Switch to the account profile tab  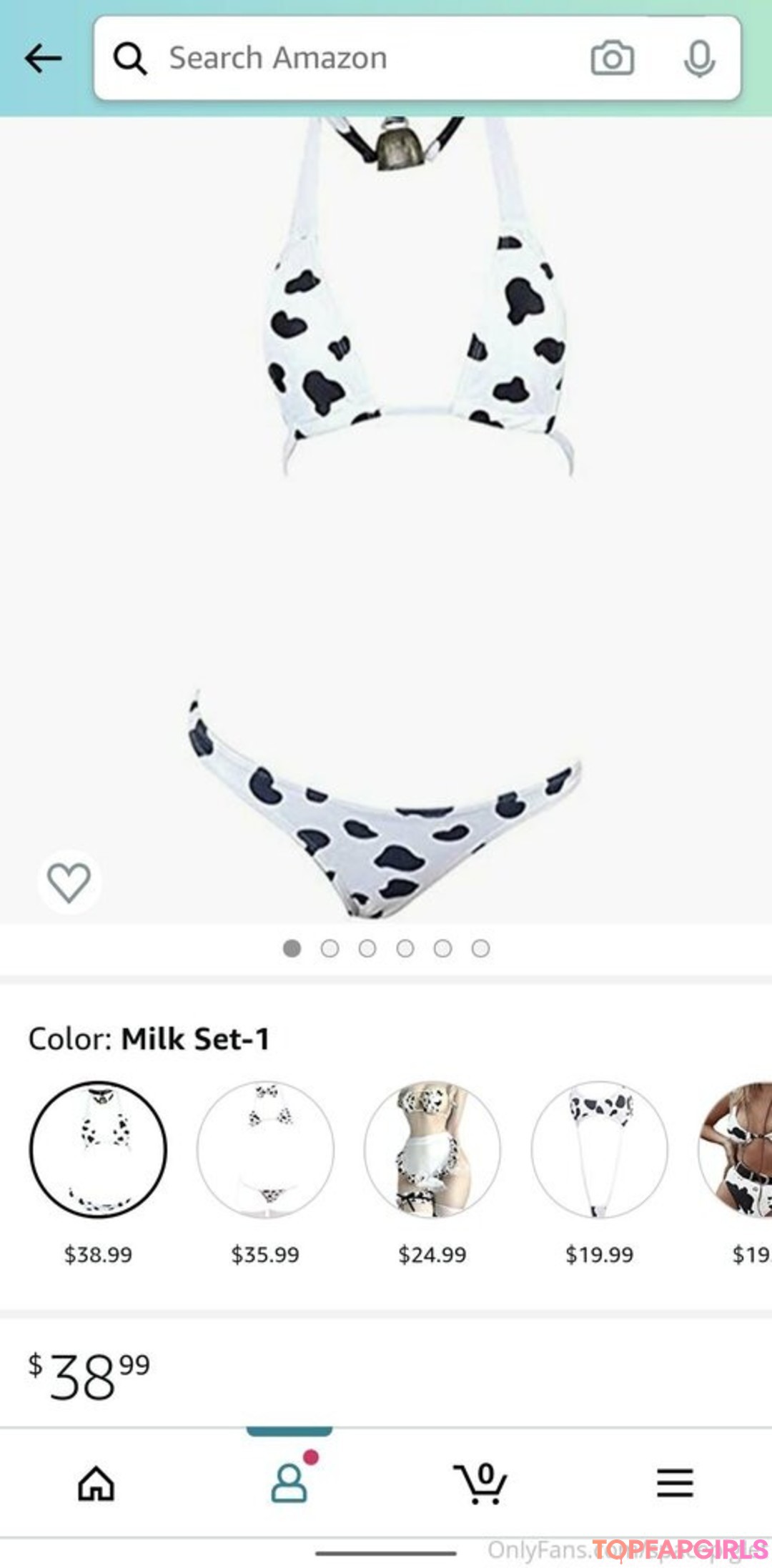289,1483
